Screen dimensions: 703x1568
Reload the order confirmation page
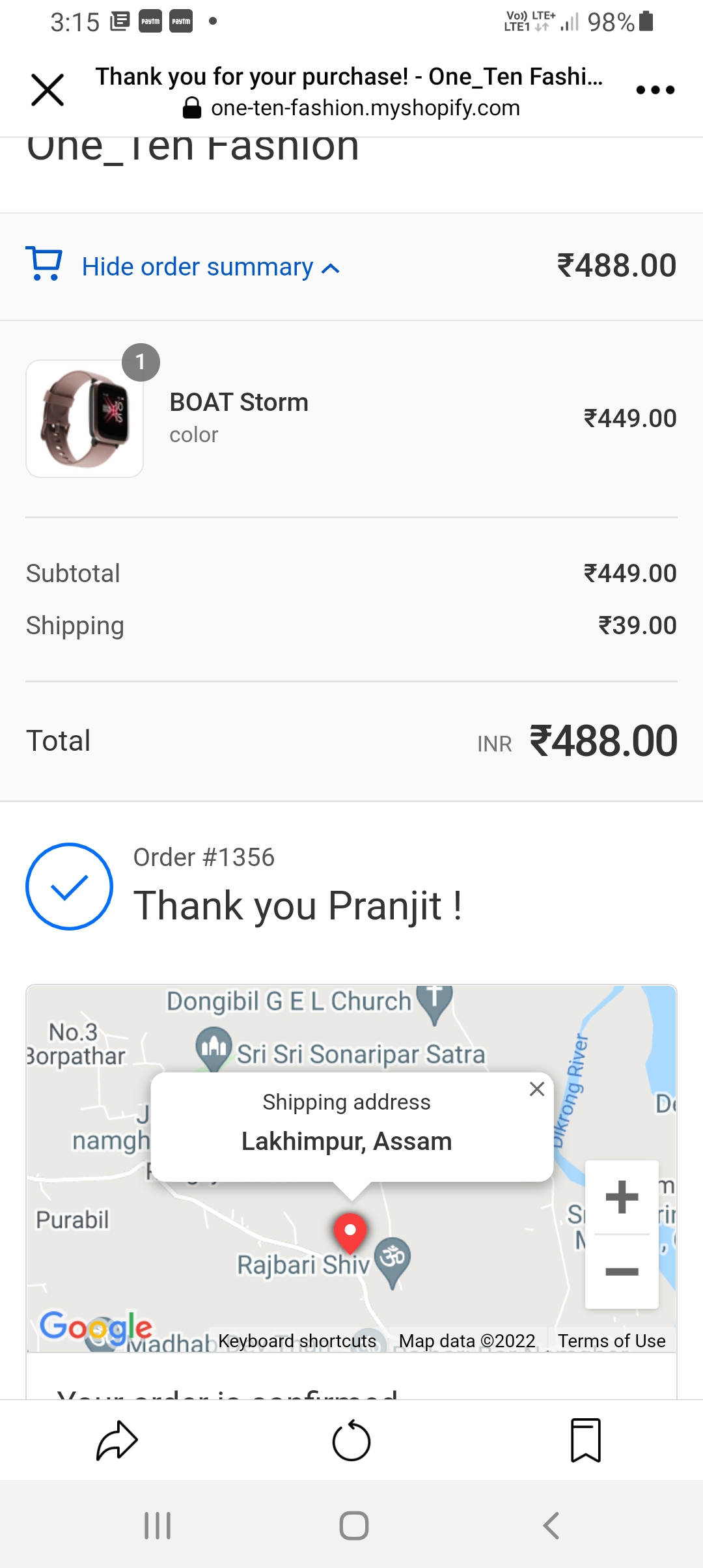click(351, 1440)
